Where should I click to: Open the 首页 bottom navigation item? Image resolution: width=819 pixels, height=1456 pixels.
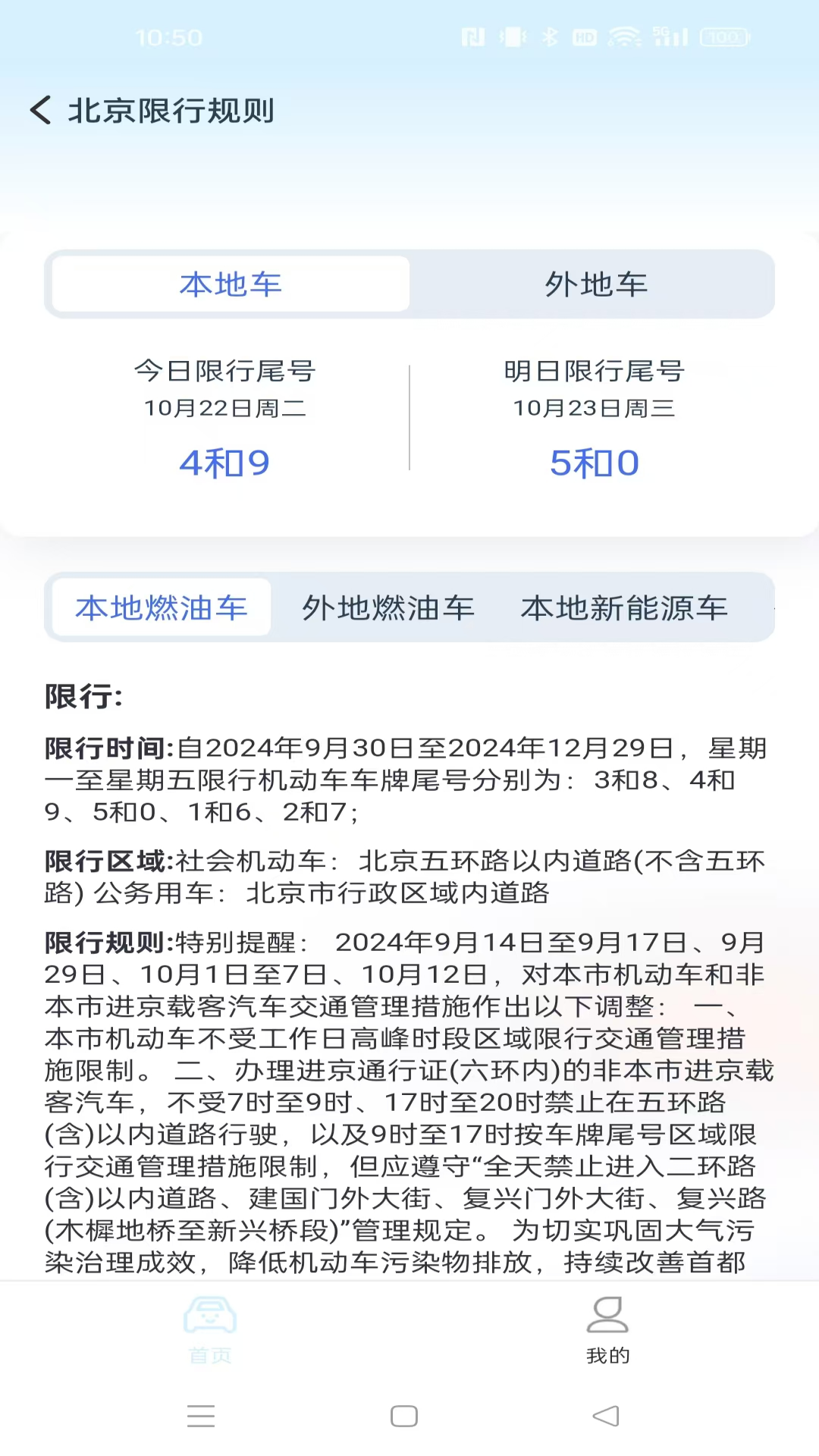210,1329
